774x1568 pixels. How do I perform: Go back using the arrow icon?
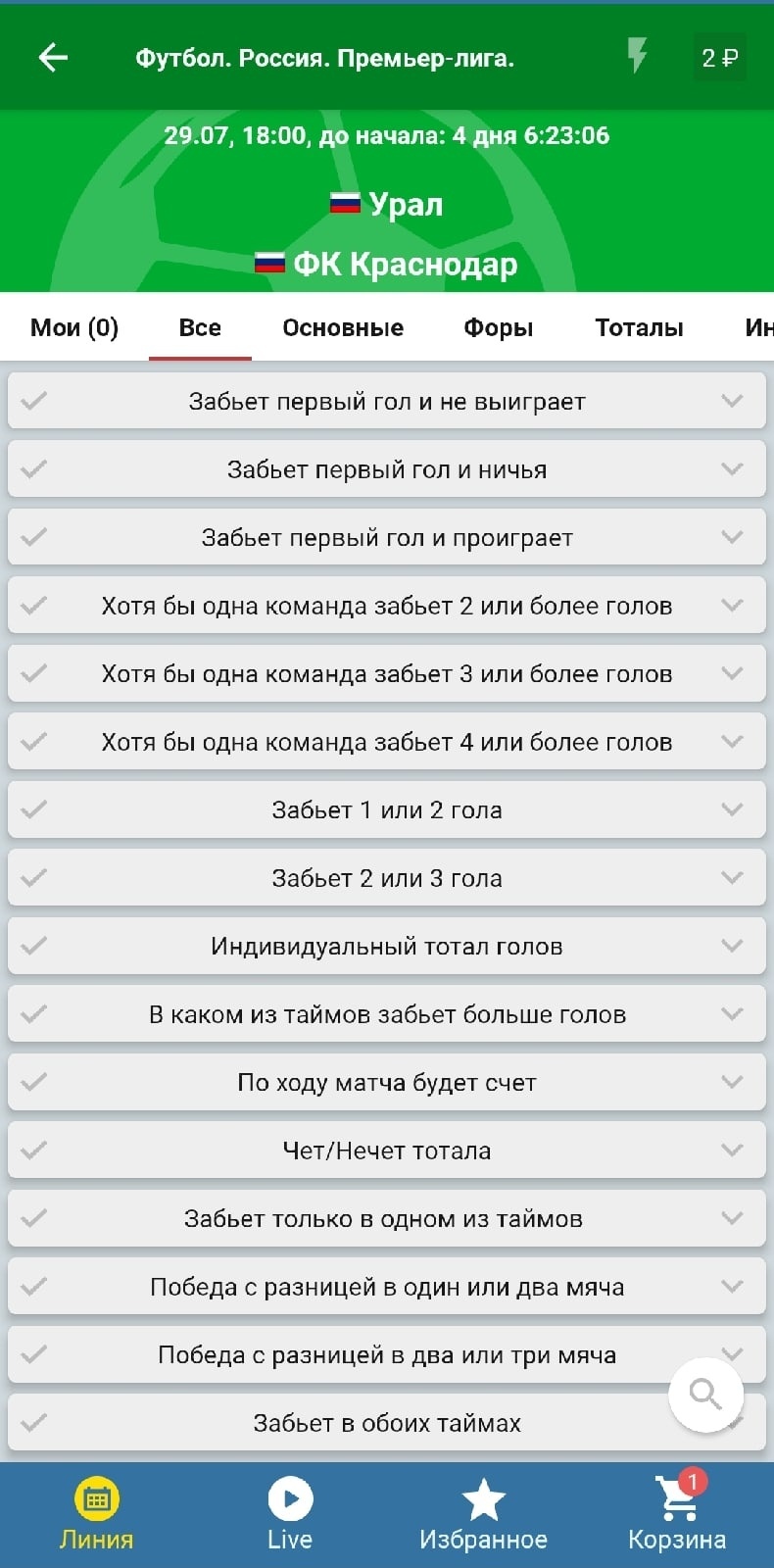(53, 58)
